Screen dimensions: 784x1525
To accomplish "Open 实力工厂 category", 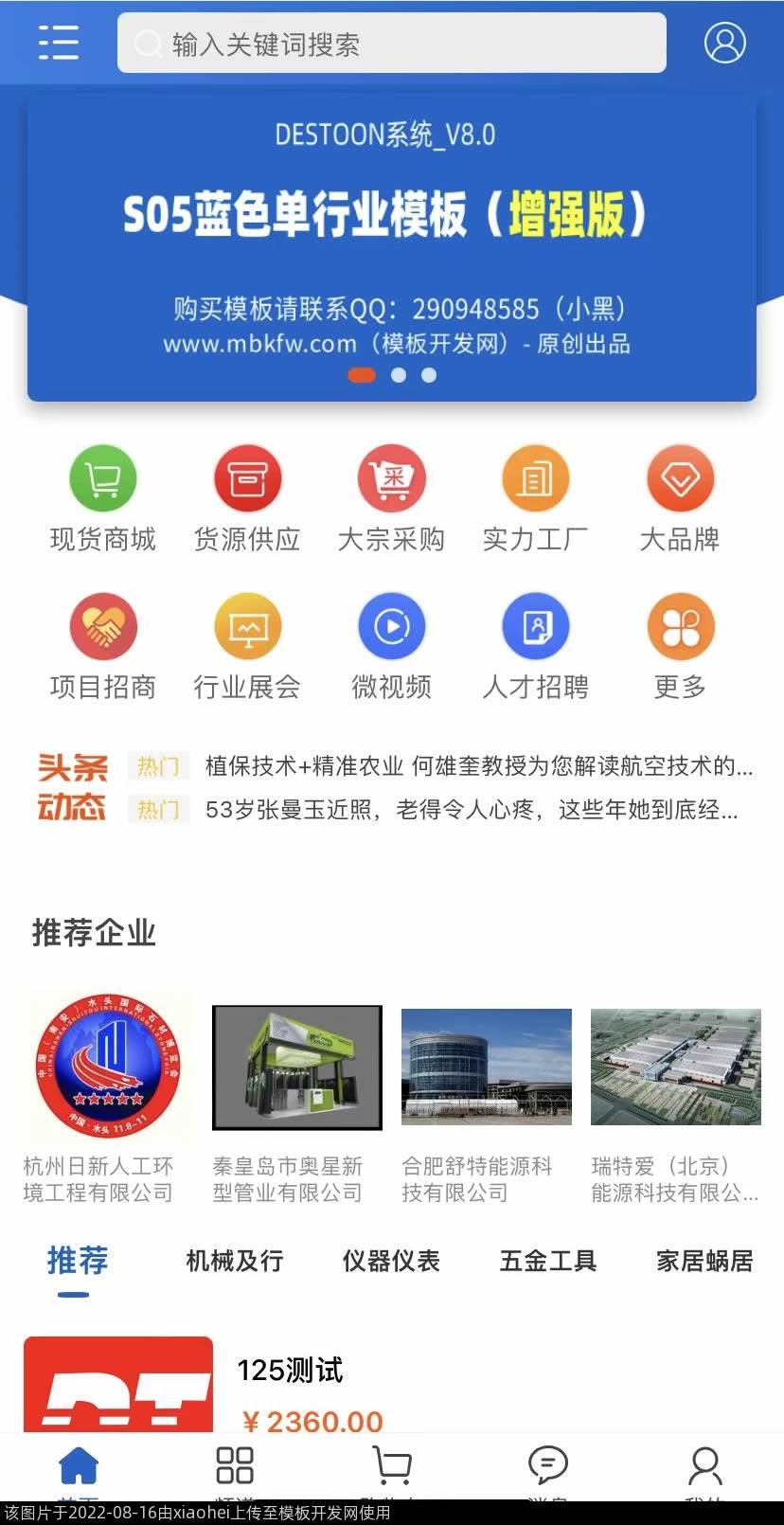I will click(535, 499).
